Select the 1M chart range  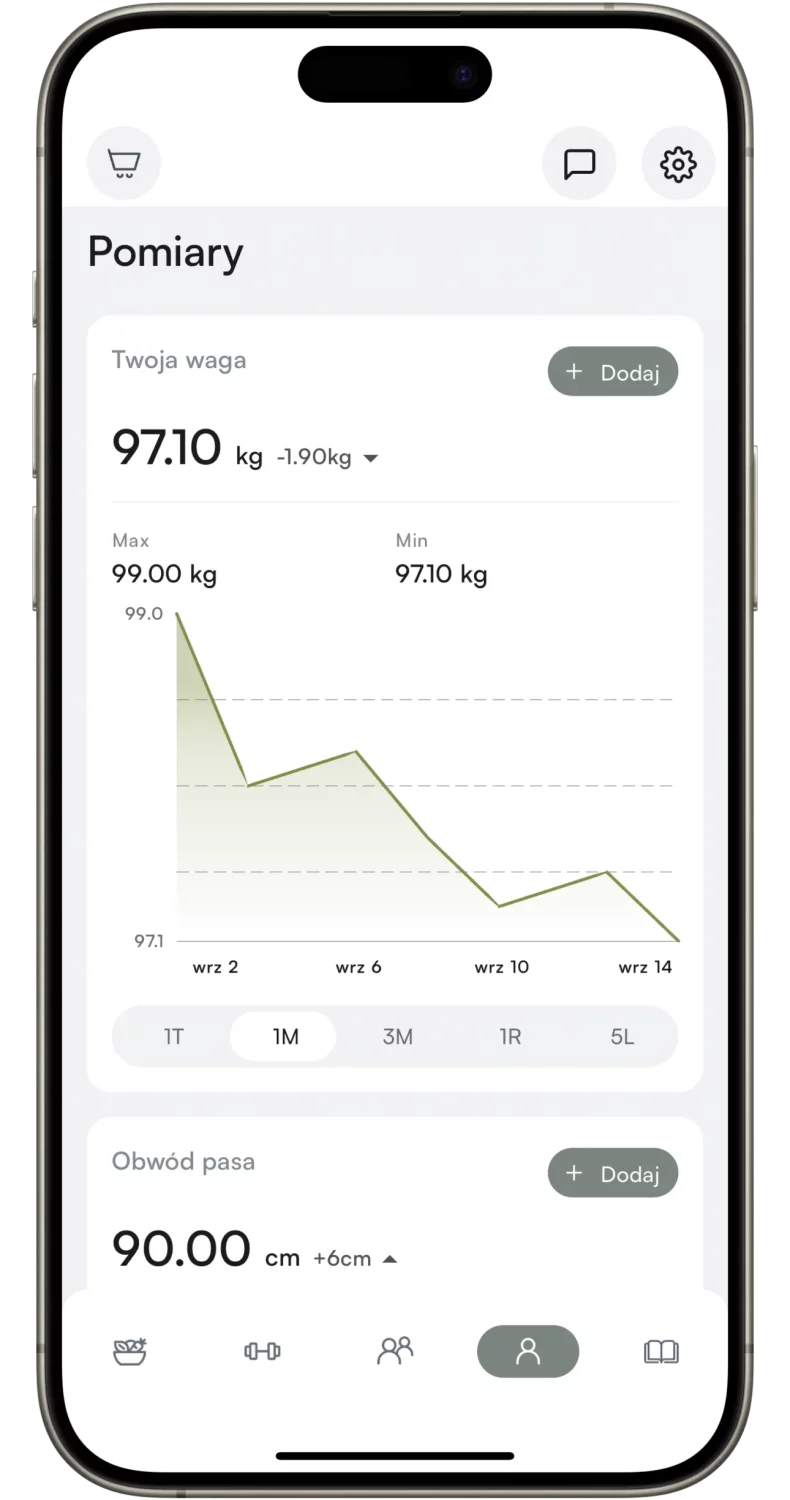285,1036
